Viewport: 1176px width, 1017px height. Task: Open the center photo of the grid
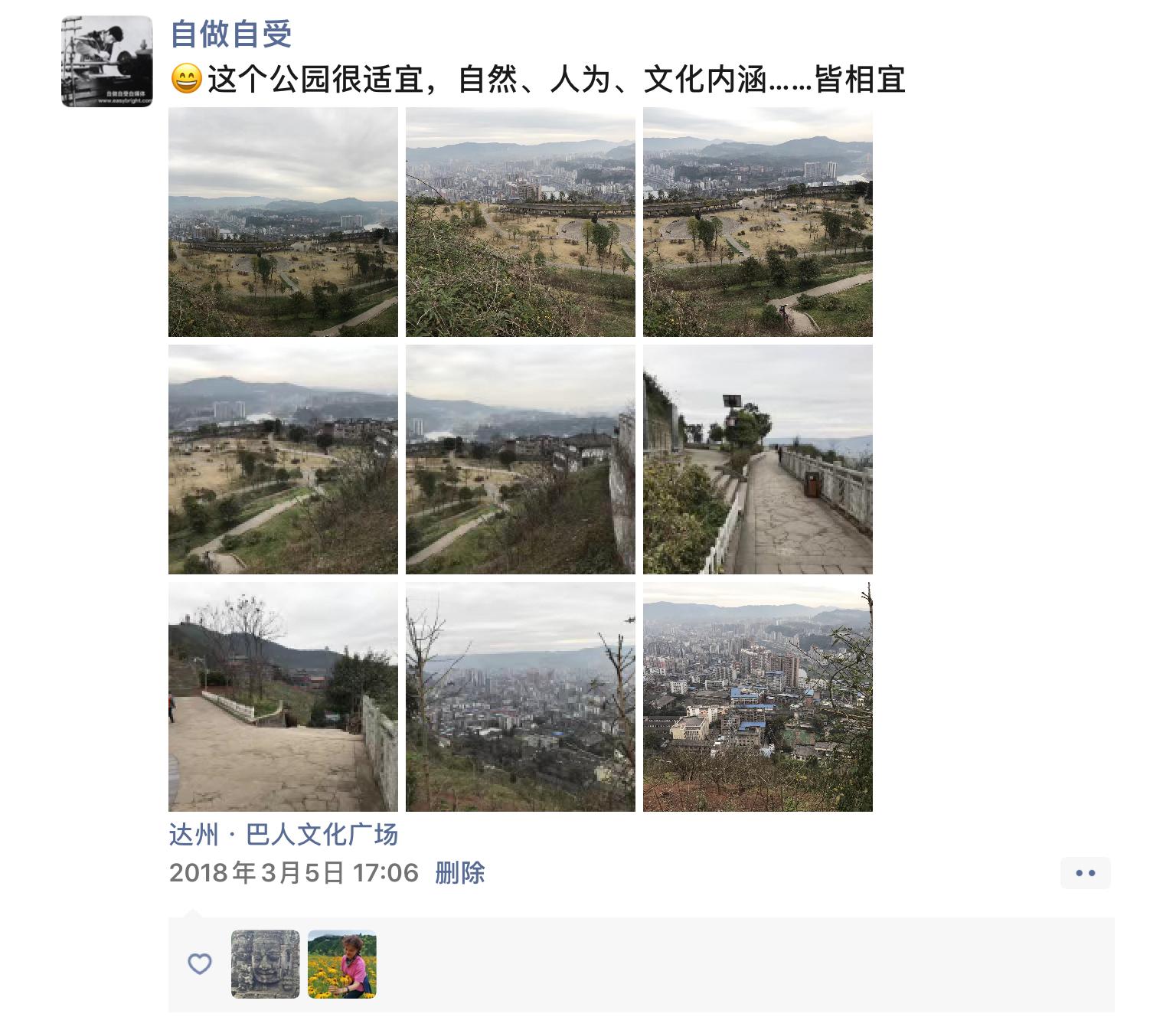[521, 459]
